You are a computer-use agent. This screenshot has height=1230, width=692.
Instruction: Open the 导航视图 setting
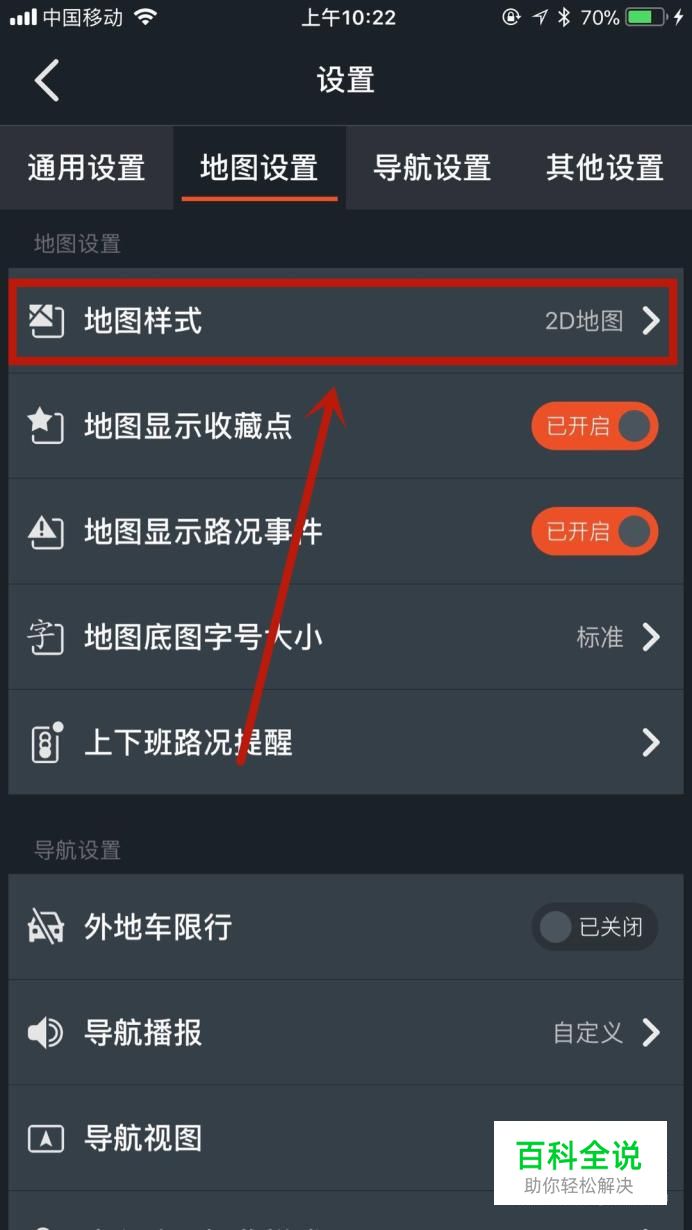pos(250,1137)
